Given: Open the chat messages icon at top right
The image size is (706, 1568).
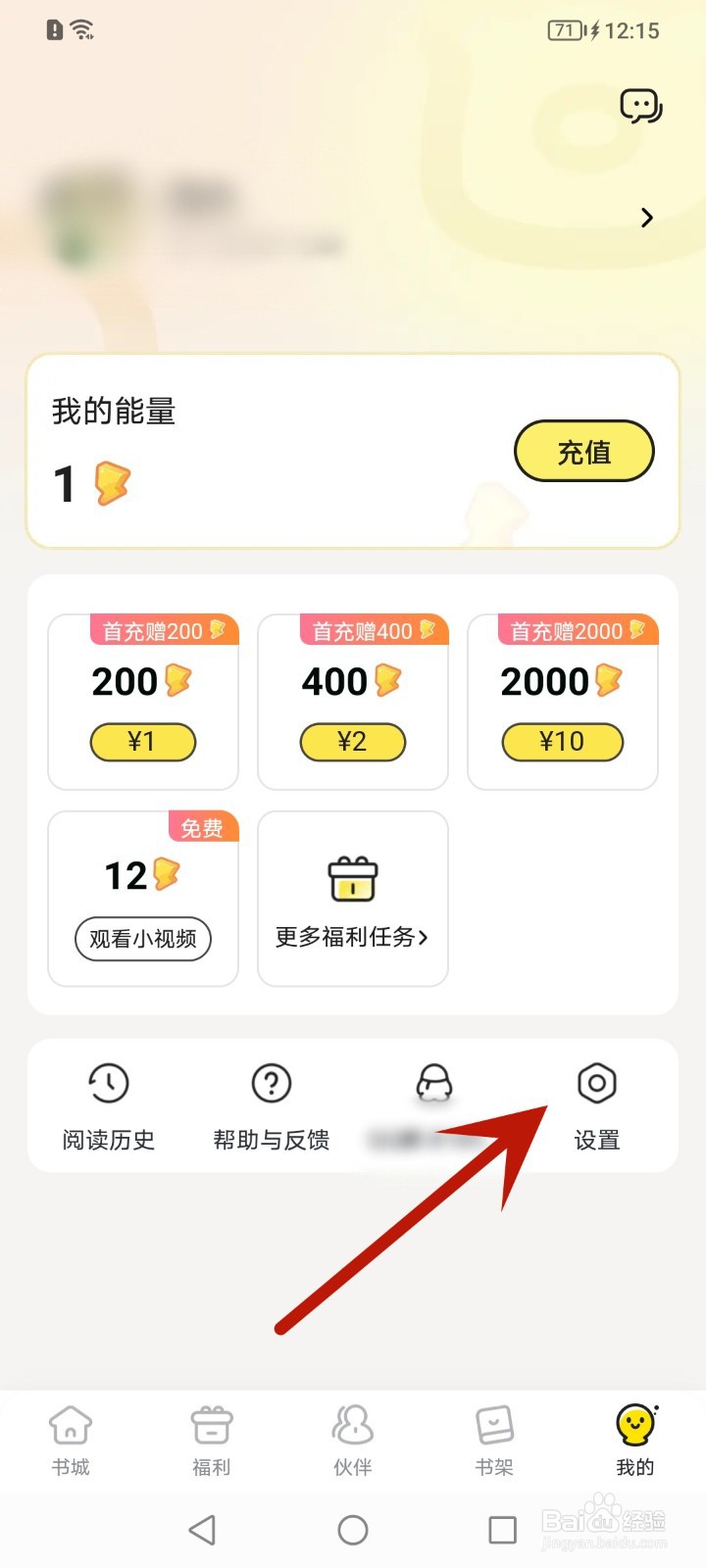Looking at the screenshot, I should tap(641, 105).
